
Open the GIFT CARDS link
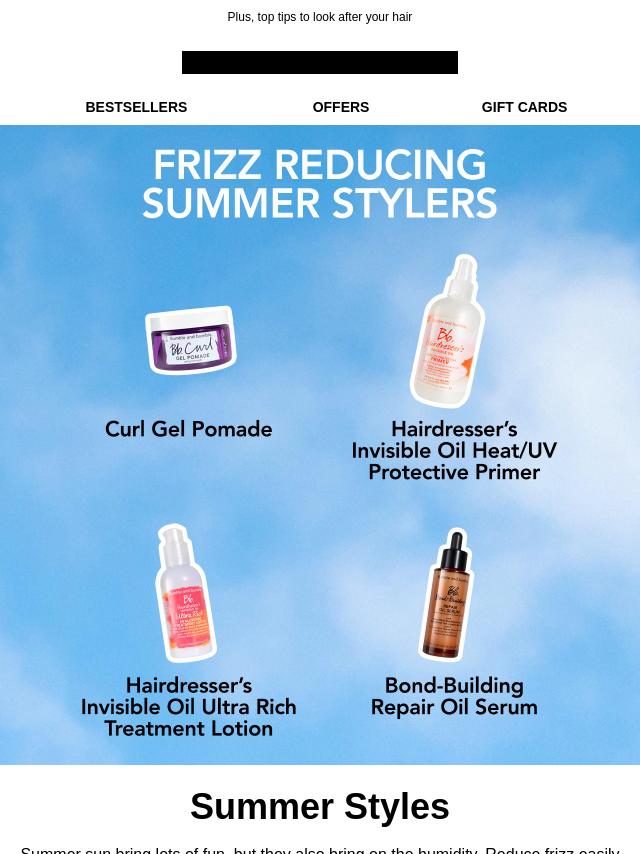(524, 107)
